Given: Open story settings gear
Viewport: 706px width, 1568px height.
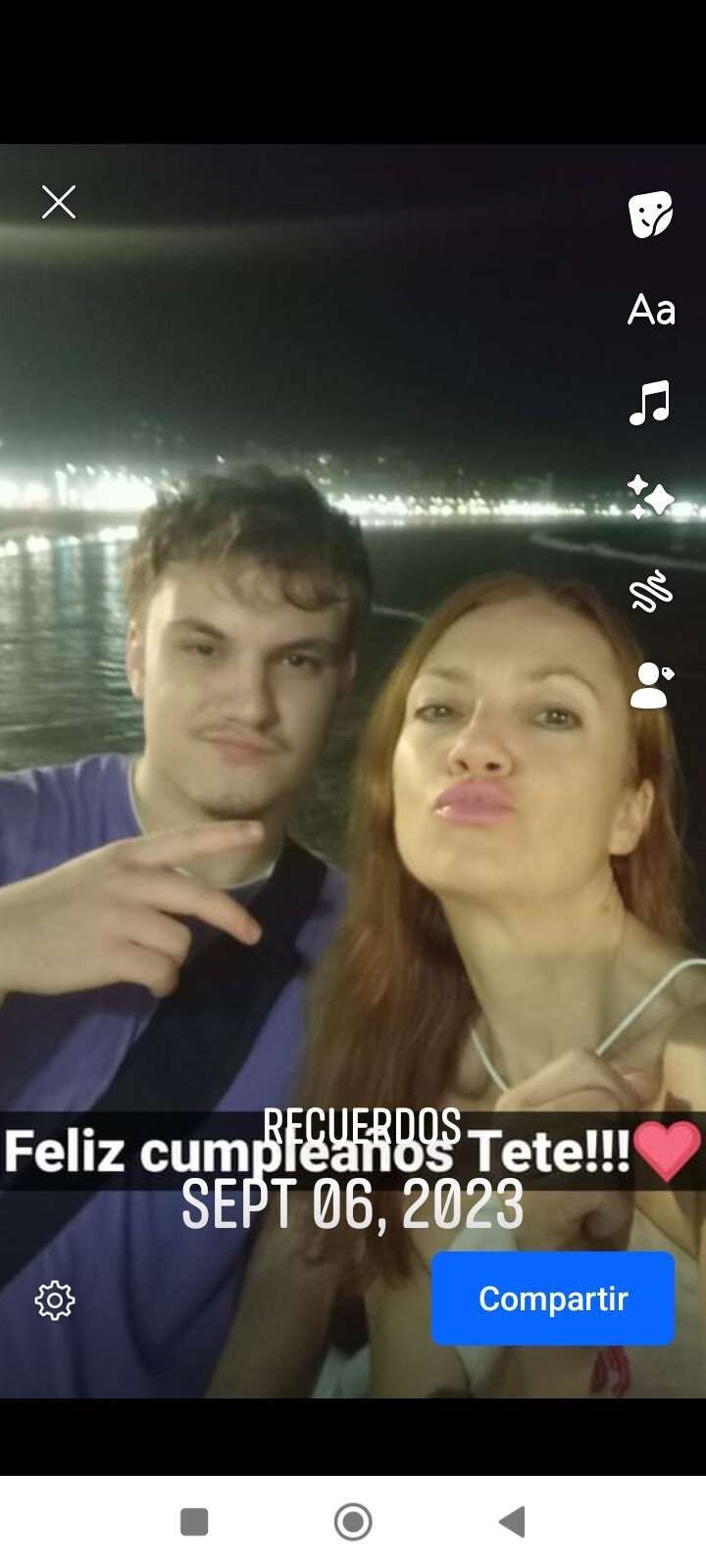Looking at the screenshot, I should pos(55,1299).
